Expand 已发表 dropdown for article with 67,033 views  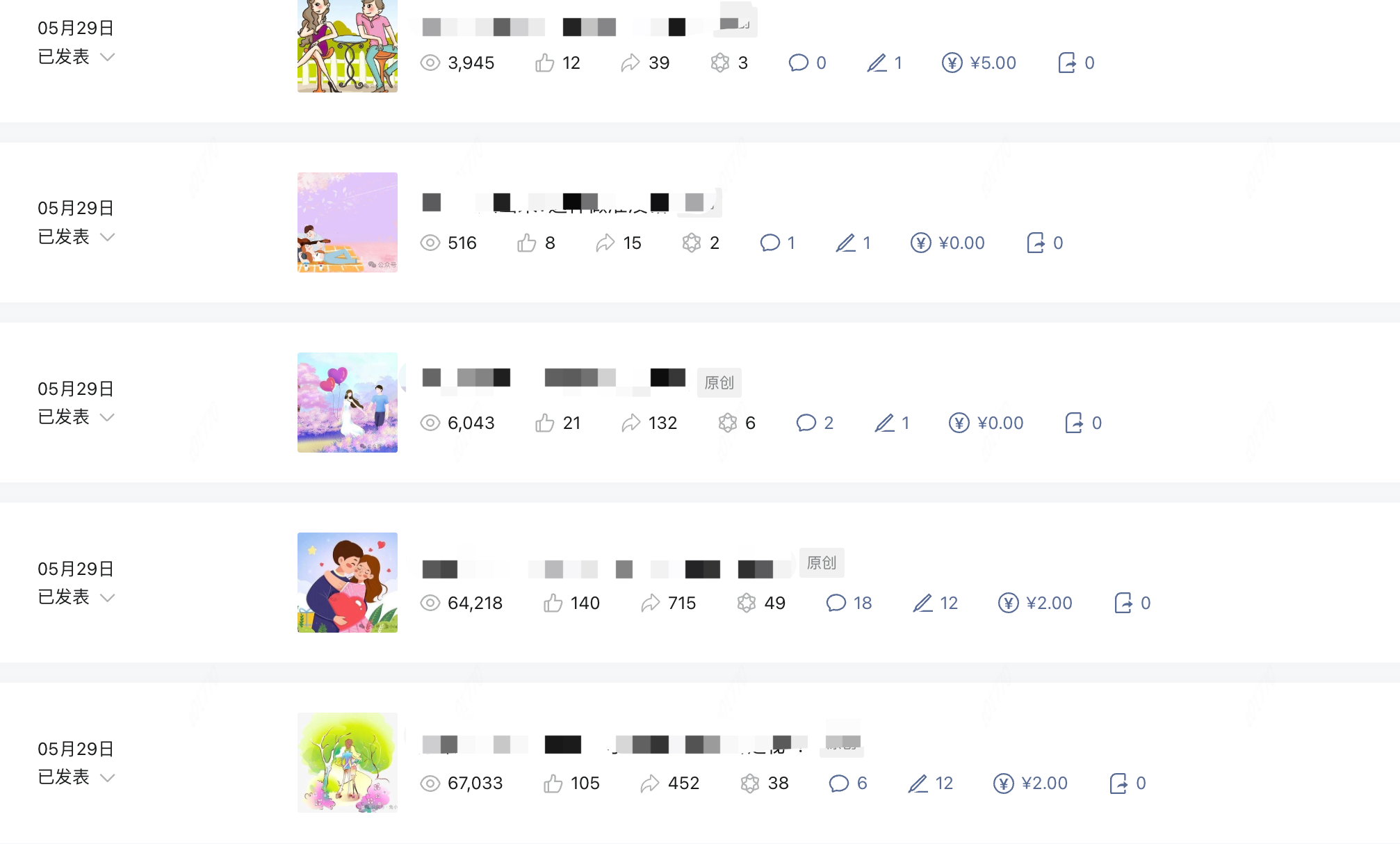(107, 777)
